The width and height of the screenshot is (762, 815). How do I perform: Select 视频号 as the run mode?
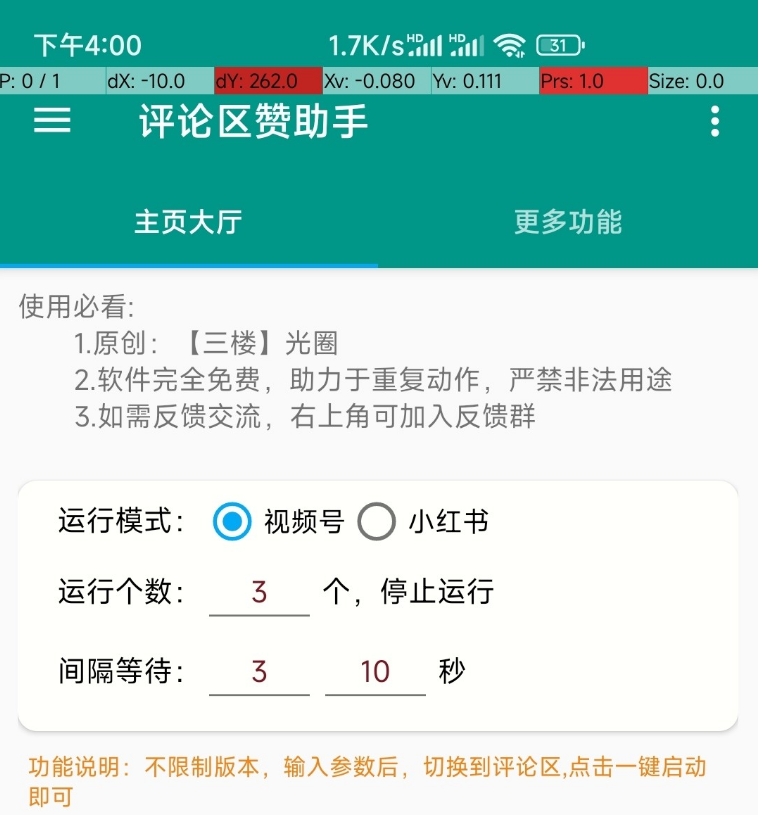tap(233, 522)
